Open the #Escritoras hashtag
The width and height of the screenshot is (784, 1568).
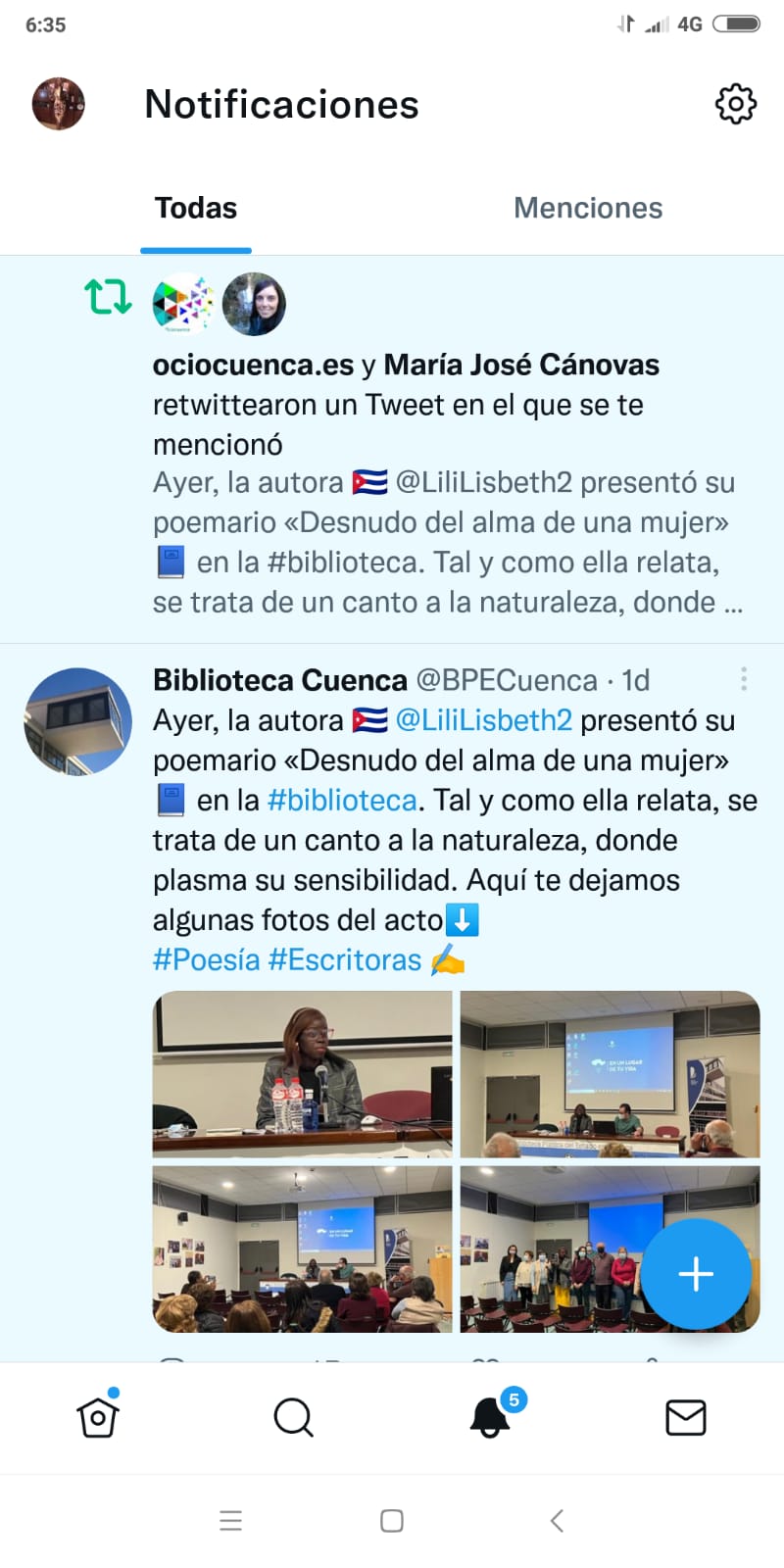click(x=345, y=960)
